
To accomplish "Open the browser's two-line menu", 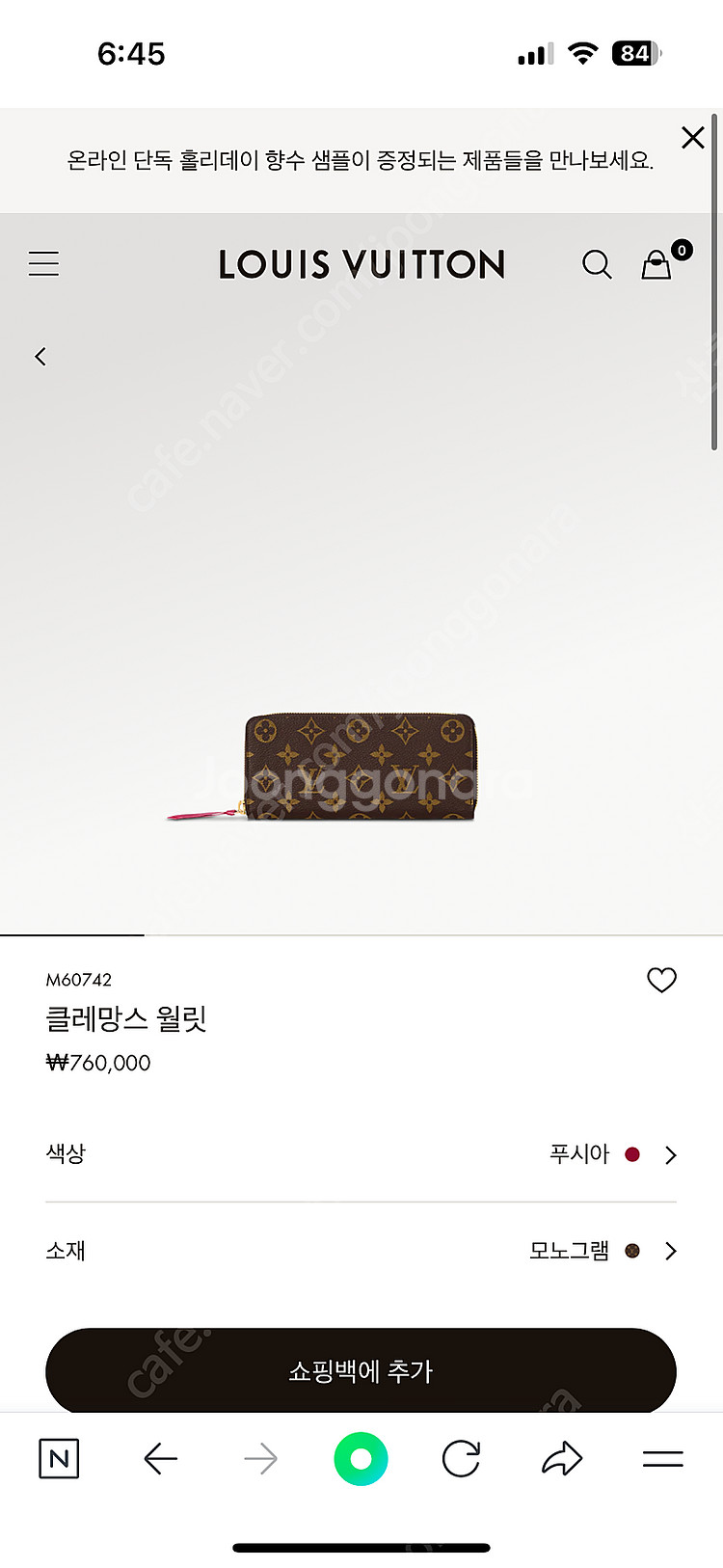I will click(x=662, y=1459).
